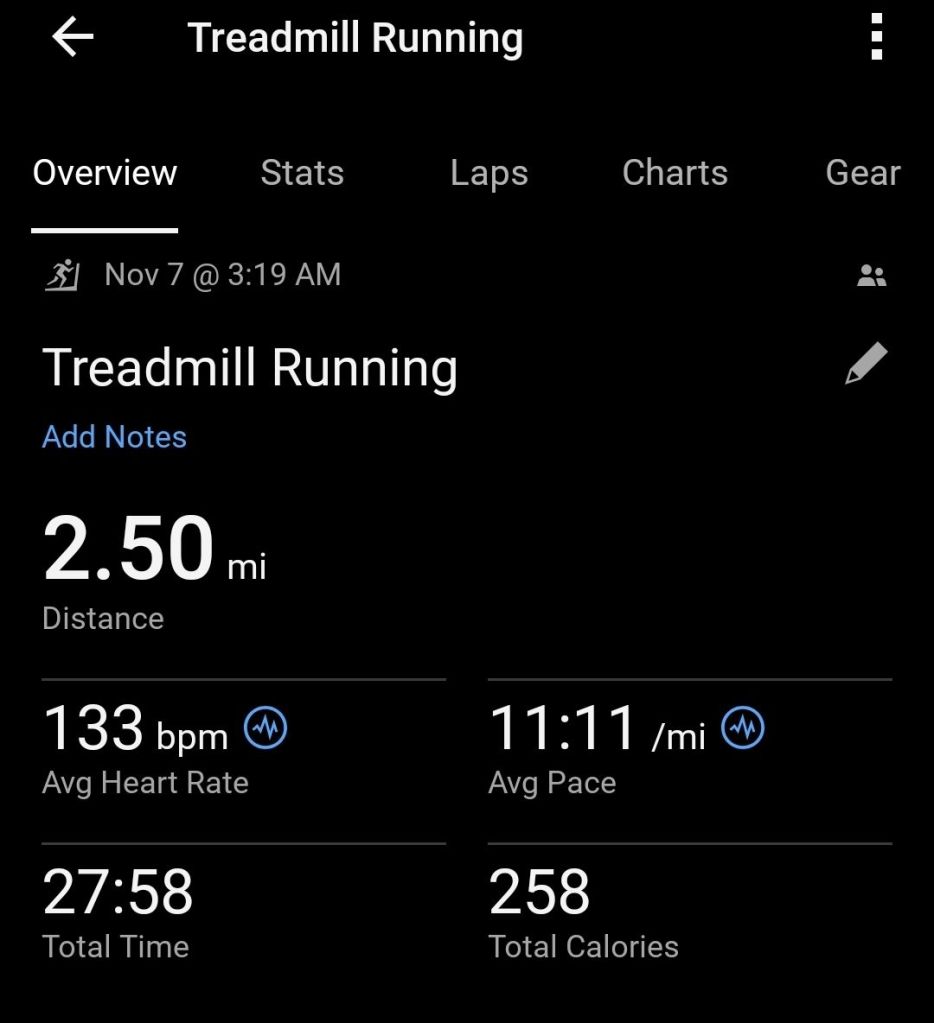
Task: Go back using the top arrow
Action: 73,38
